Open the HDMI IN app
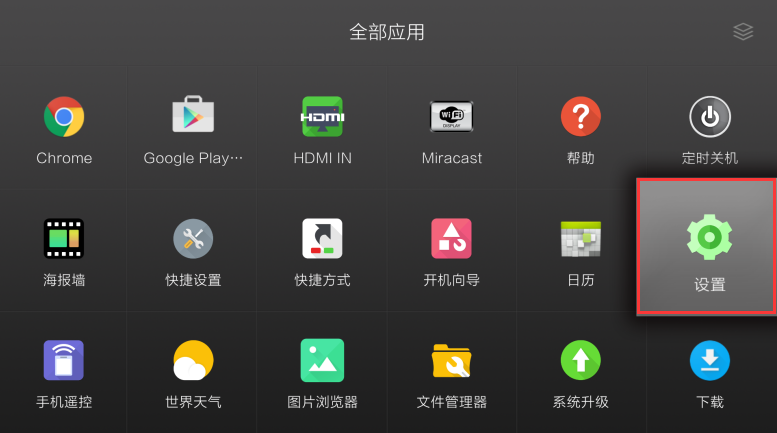 pos(322,118)
